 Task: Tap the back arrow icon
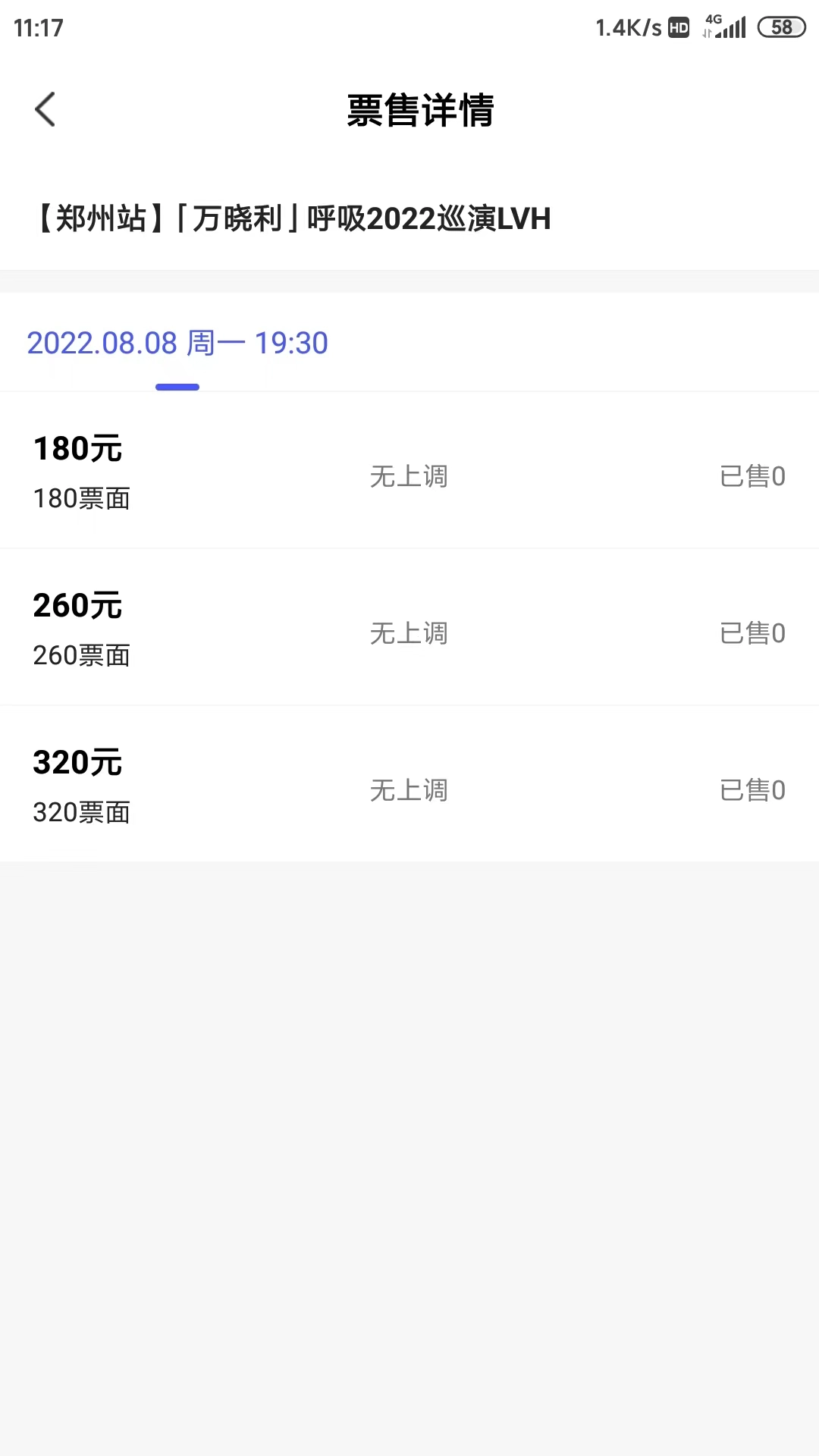pyautogui.click(x=45, y=108)
